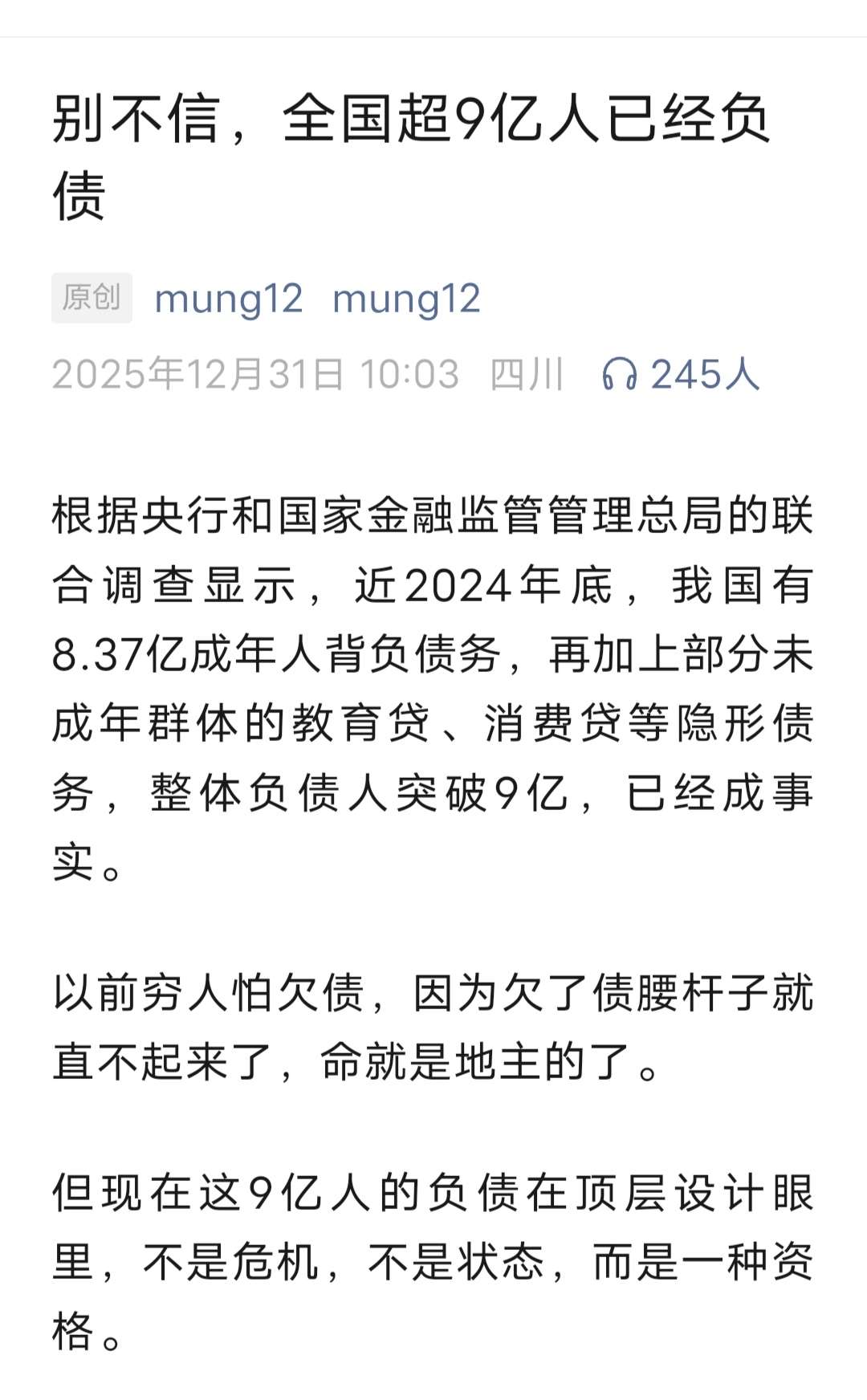Open the second mung12 account link
867x1400 pixels.
[406, 299]
